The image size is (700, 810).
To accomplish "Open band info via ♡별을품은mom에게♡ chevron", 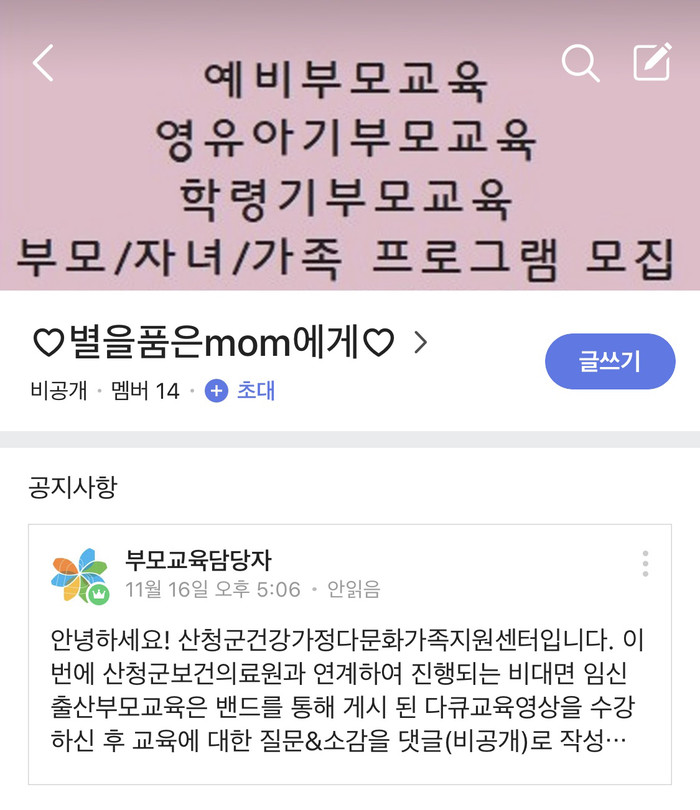I will [420, 343].
